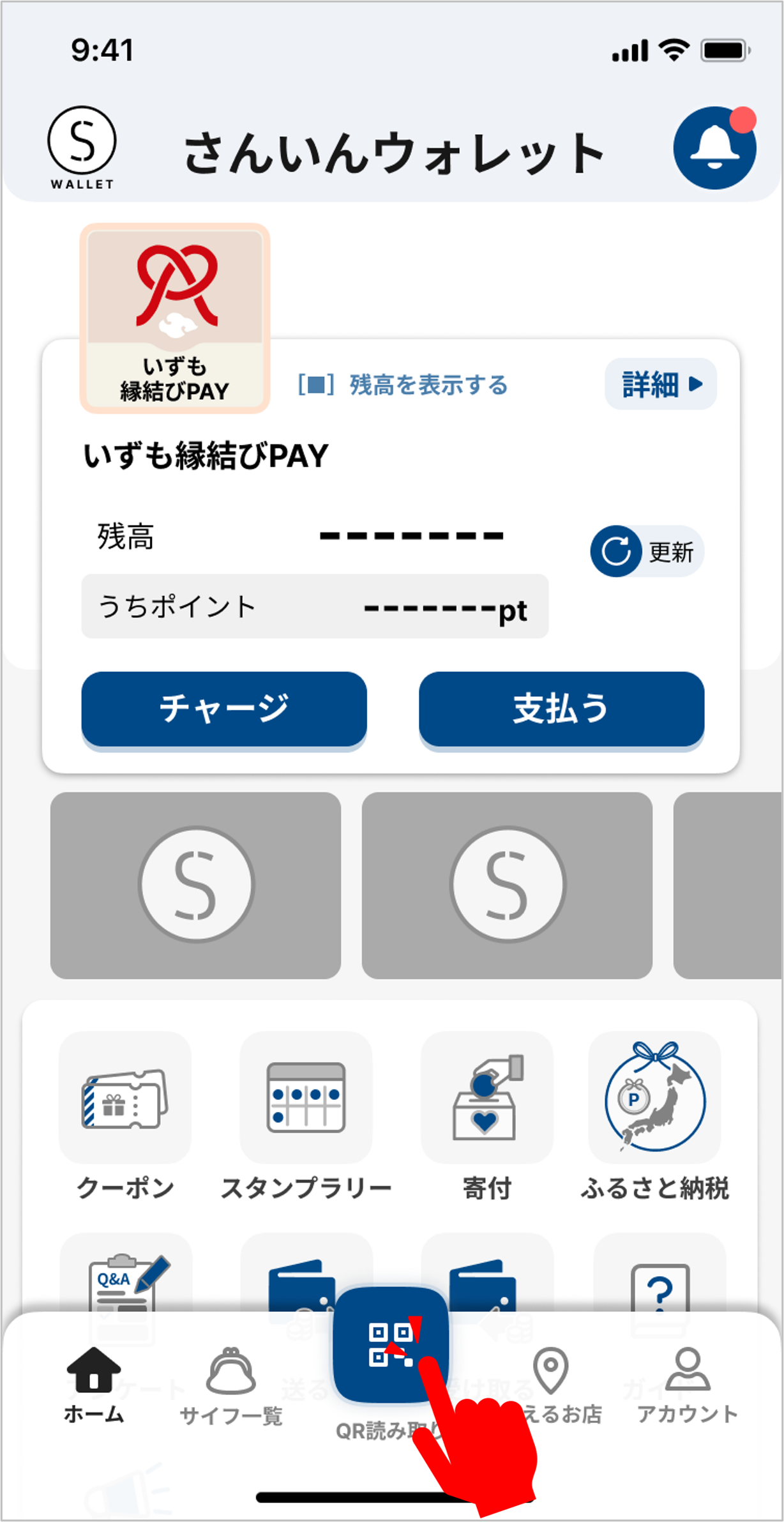
Task: Select the gray S wallet card thumbnail
Action: pyautogui.click(x=195, y=885)
